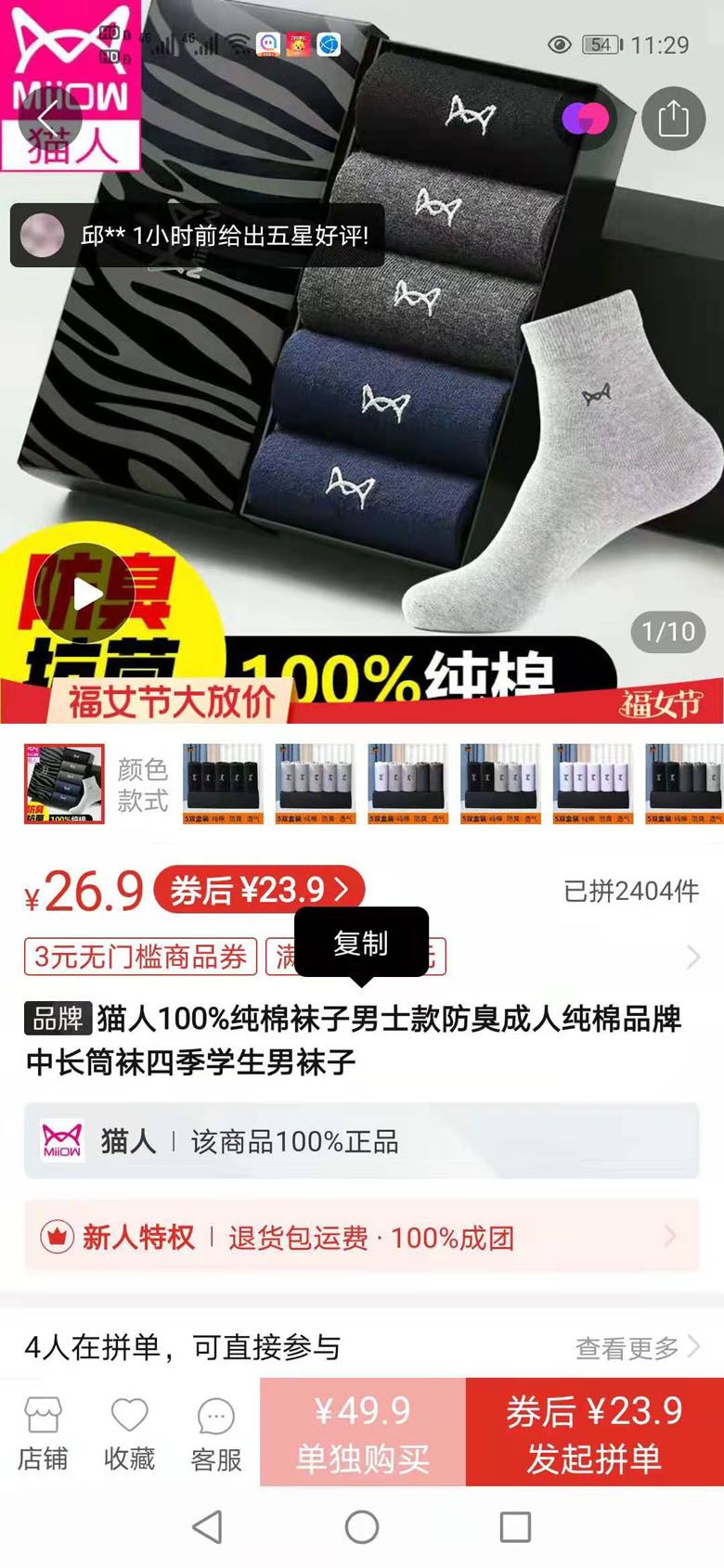
Task: View more group orders via 查看更多
Action: point(637,1347)
